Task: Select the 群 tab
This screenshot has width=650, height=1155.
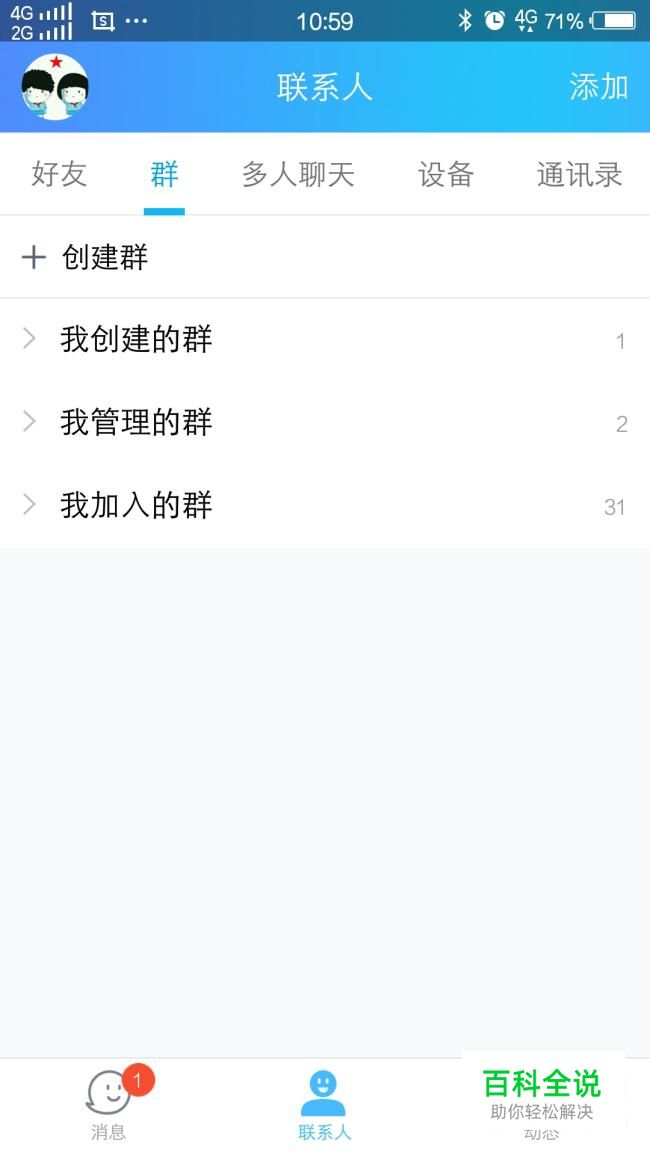Action: pyautogui.click(x=164, y=174)
